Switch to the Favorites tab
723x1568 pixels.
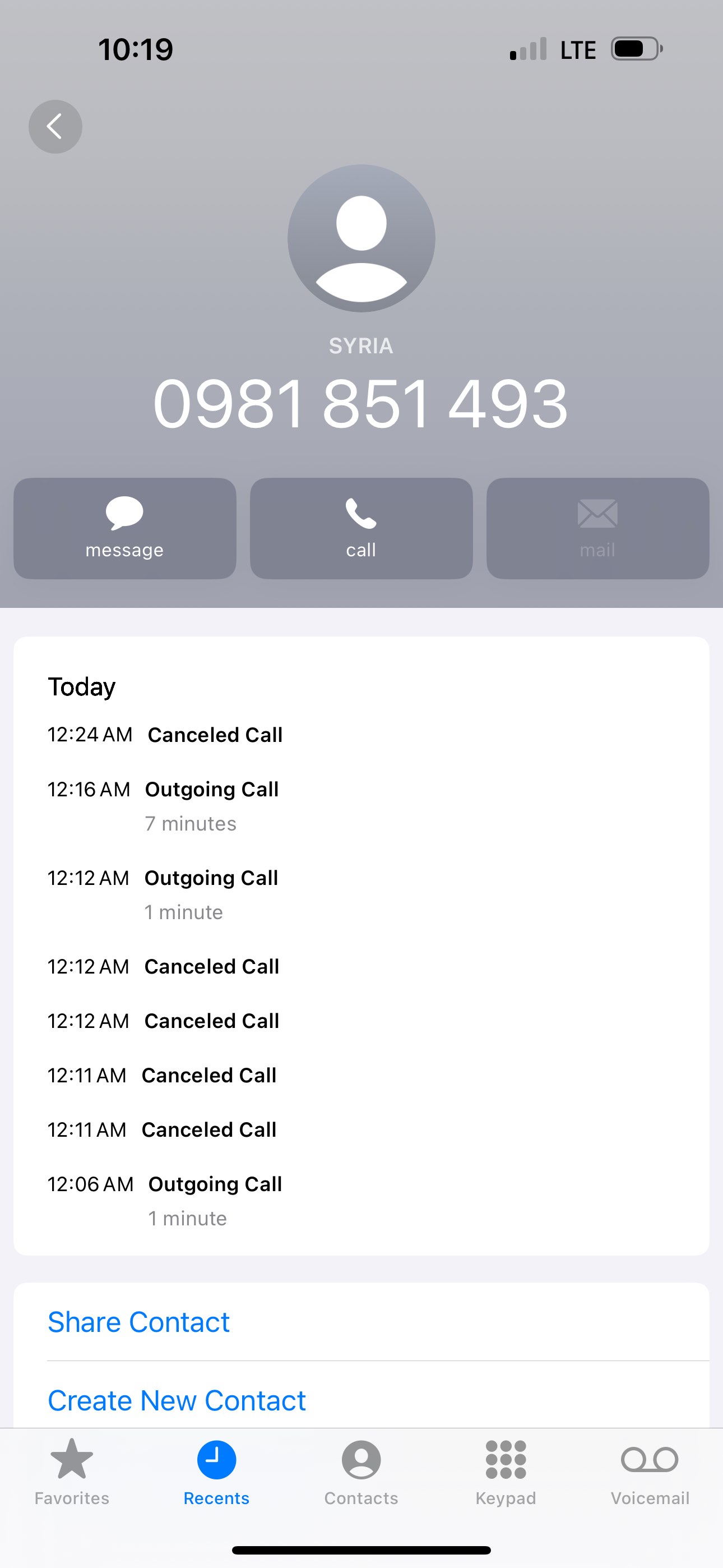72,1471
